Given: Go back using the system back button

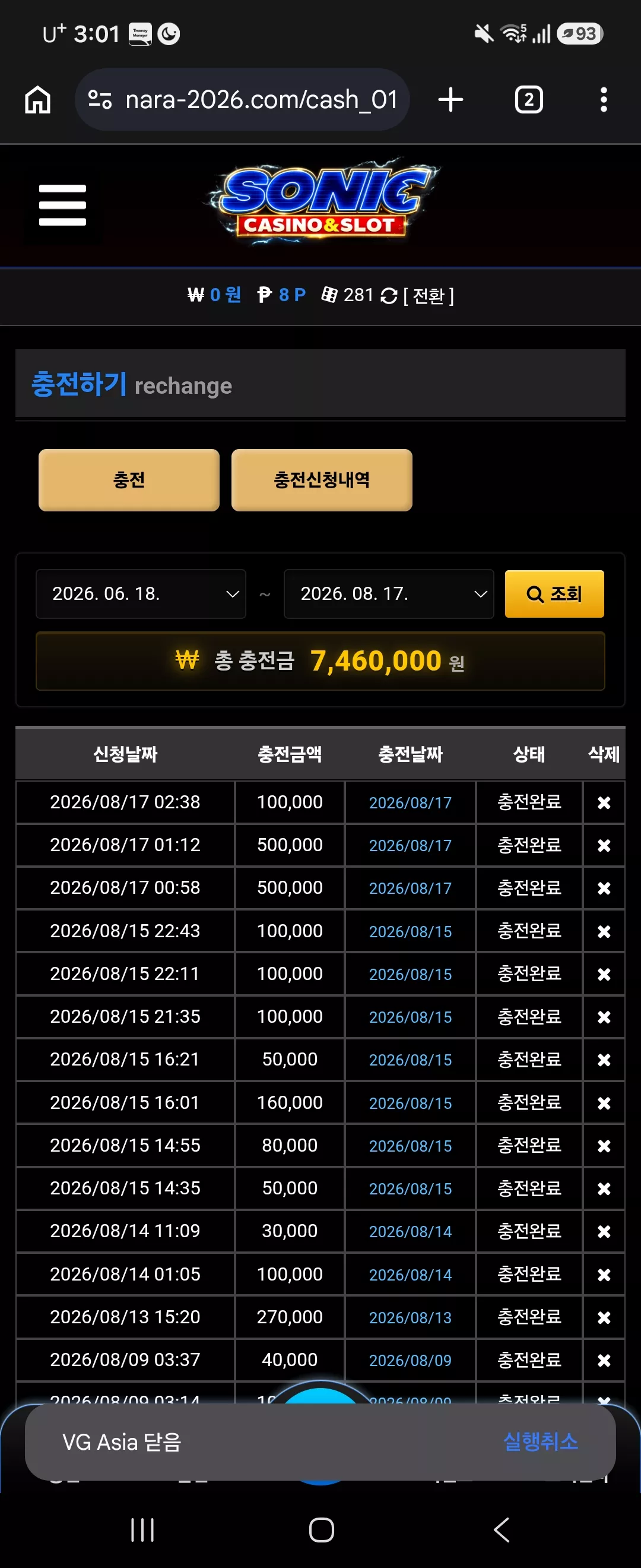Looking at the screenshot, I should (x=501, y=1529).
